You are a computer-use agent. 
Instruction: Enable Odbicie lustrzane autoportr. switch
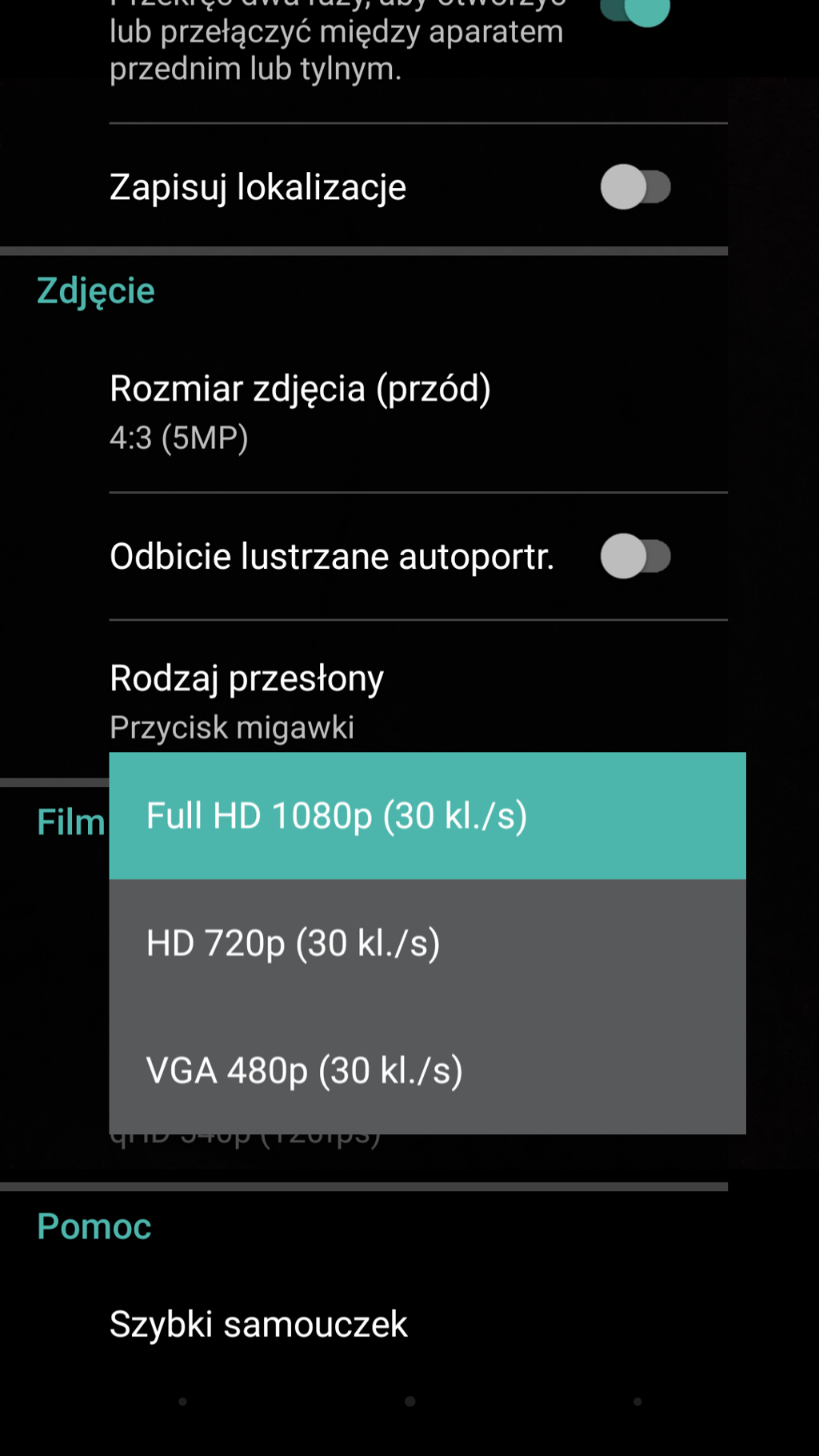pos(635,557)
